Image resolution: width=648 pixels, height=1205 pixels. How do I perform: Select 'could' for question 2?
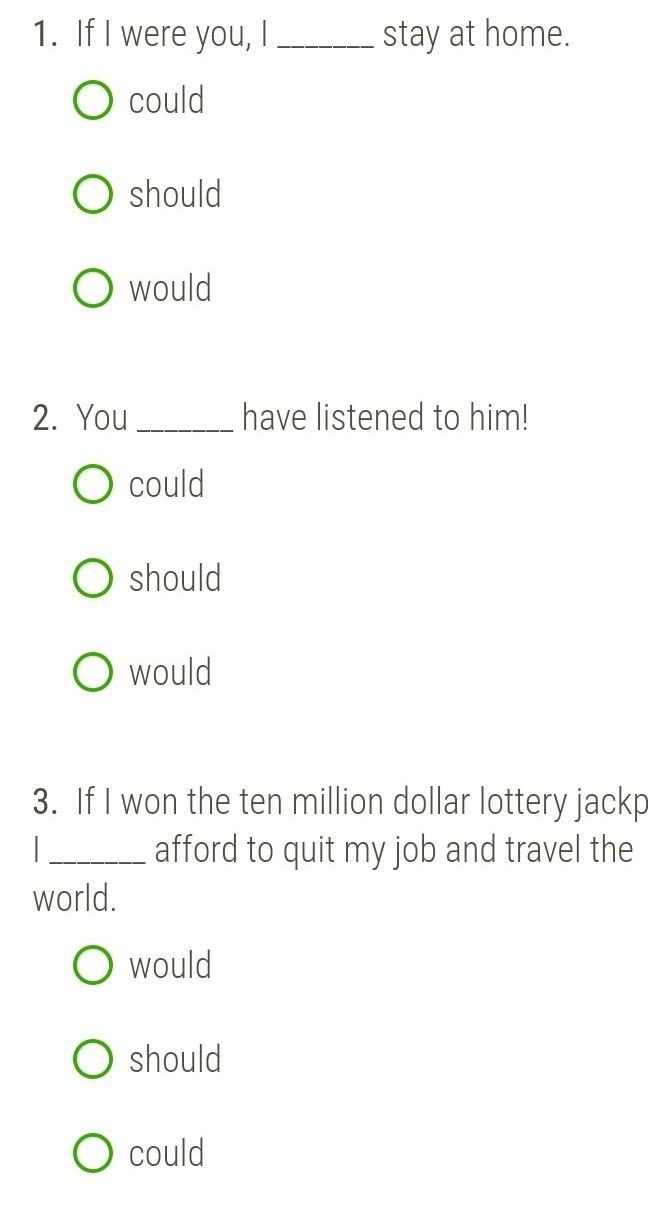pos(93,485)
